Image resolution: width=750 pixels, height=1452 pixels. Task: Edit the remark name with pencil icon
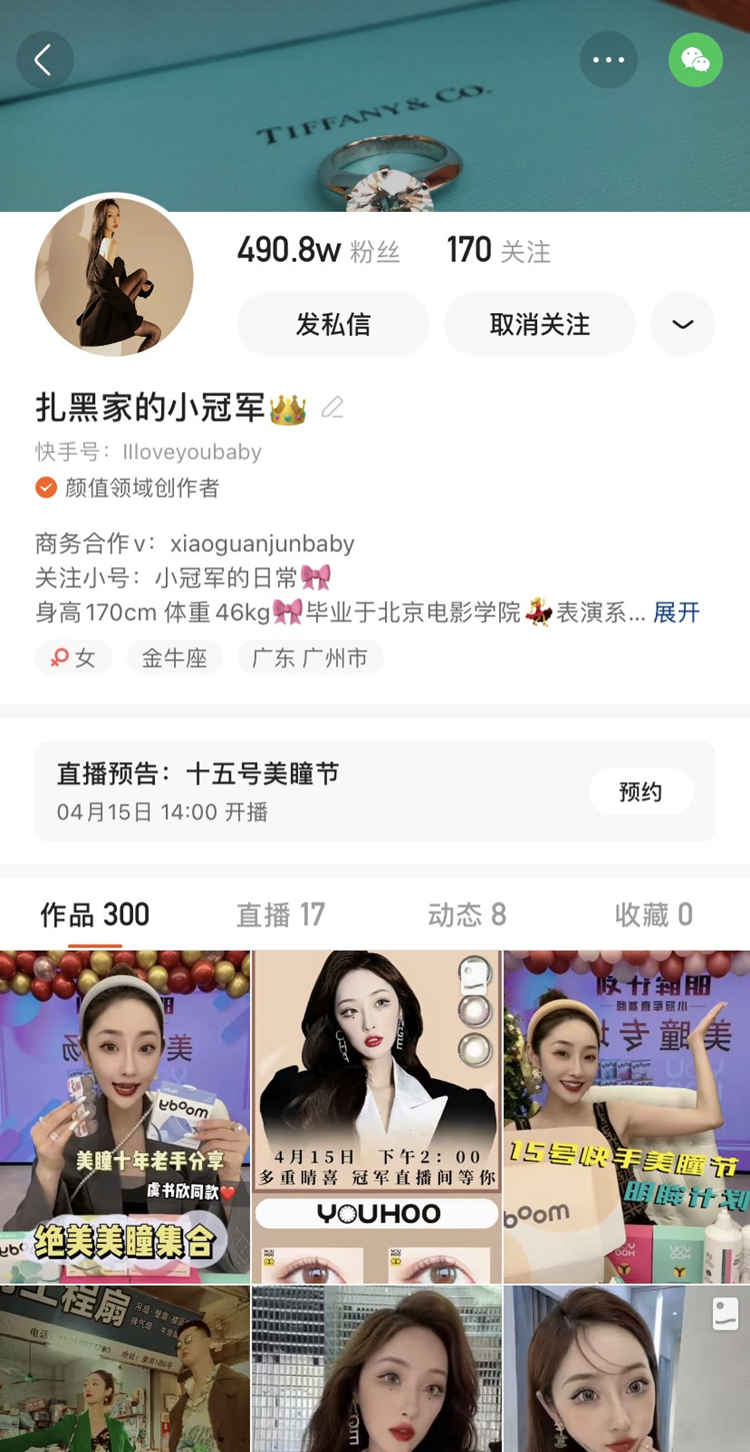tap(332, 408)
